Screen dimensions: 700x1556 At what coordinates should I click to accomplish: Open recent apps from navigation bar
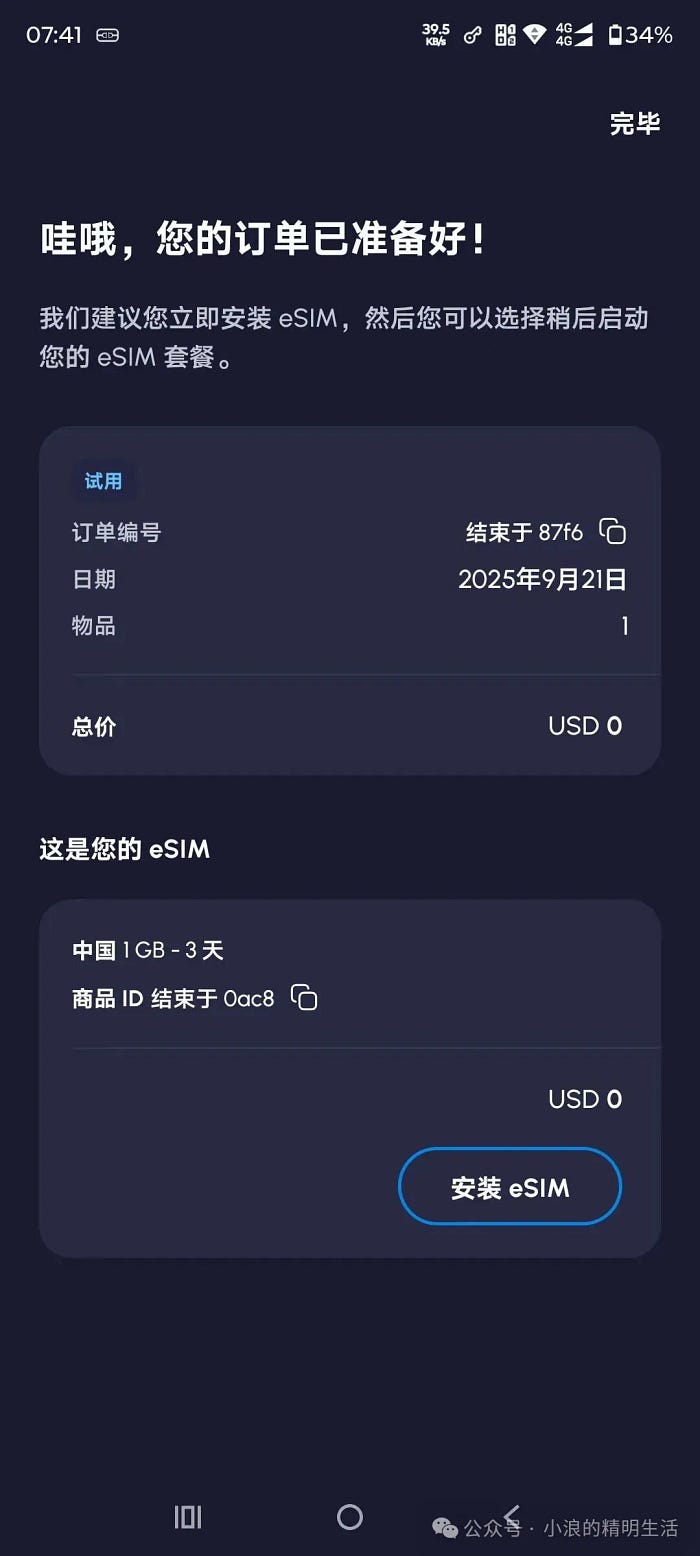pyautogui.click(x=188, y=1517)
